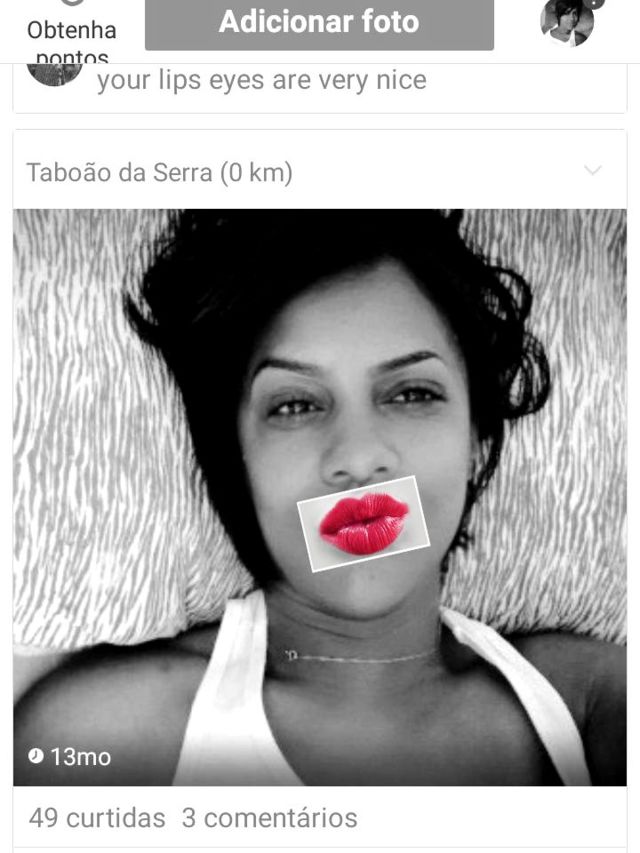Open Obtenha pontos

[x=71, y=40]
